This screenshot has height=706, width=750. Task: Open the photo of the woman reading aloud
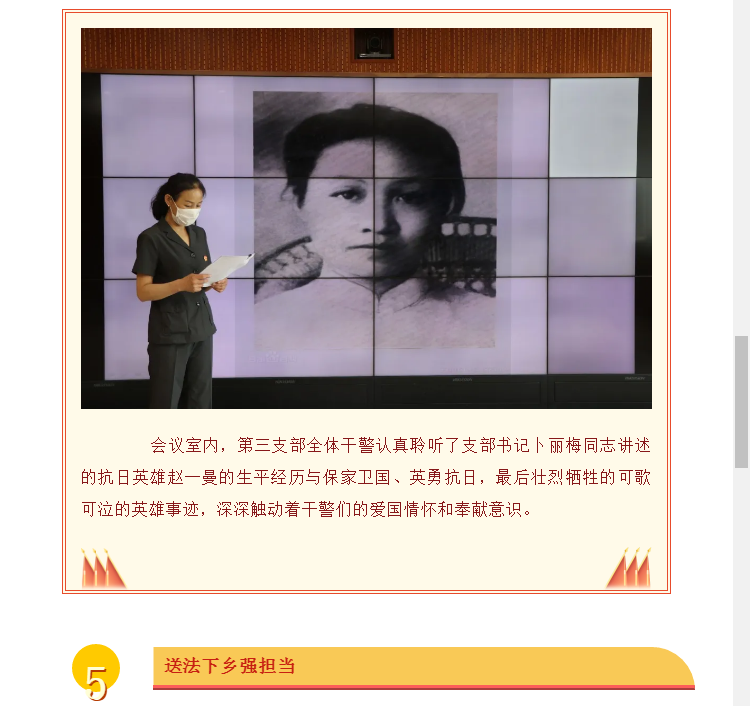coord(366,218)
